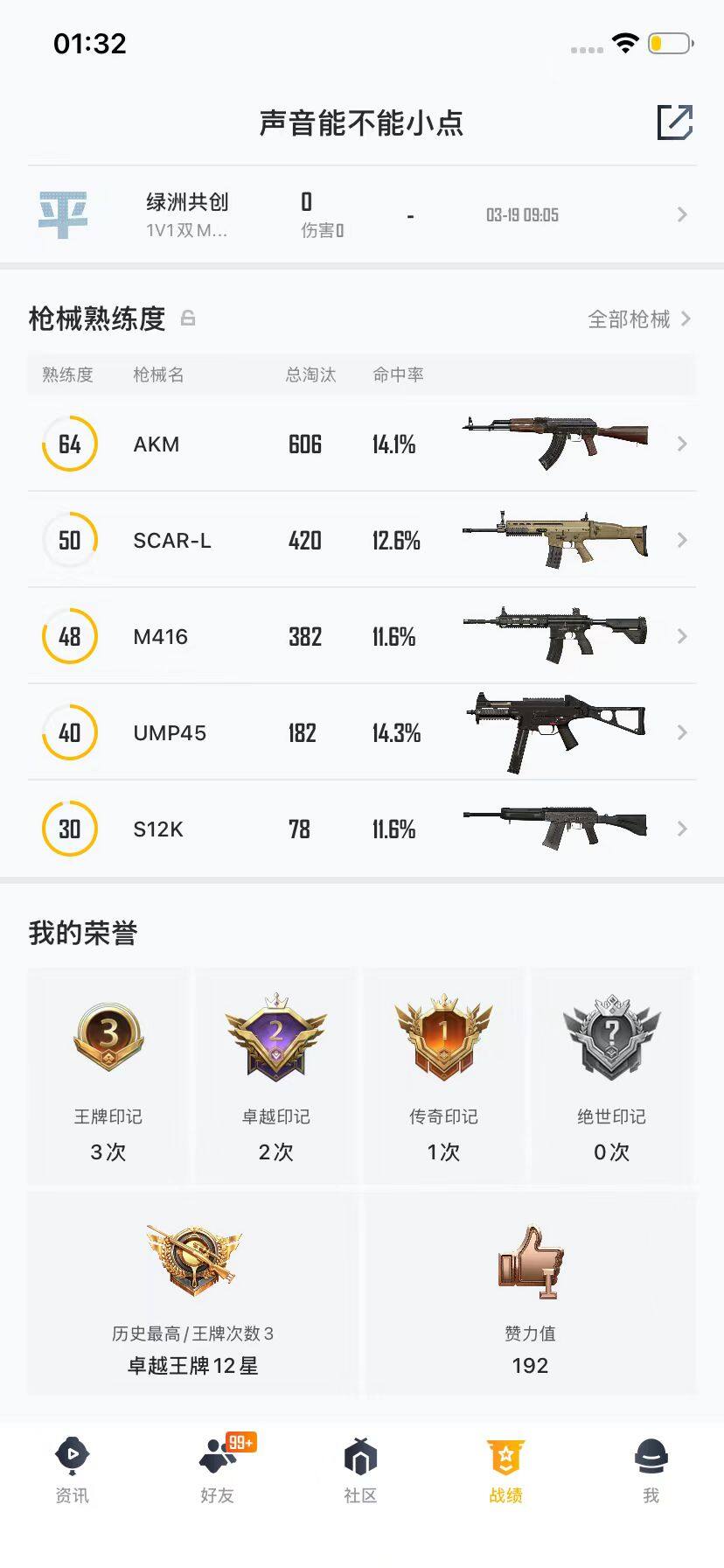Tap the 64 proficiency progress ring of AKM
This screenshot has width=724, height=1568.
(x=70, y=444)
